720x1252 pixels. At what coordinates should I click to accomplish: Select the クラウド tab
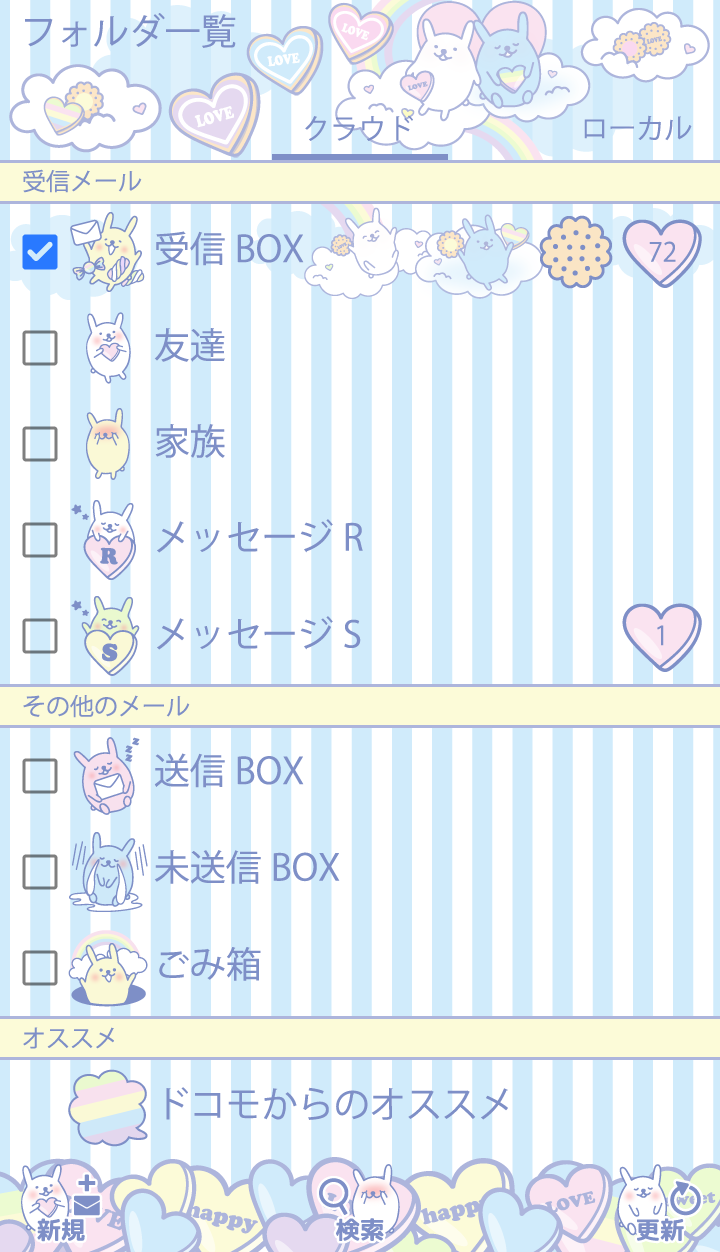[x=359, y=129]
